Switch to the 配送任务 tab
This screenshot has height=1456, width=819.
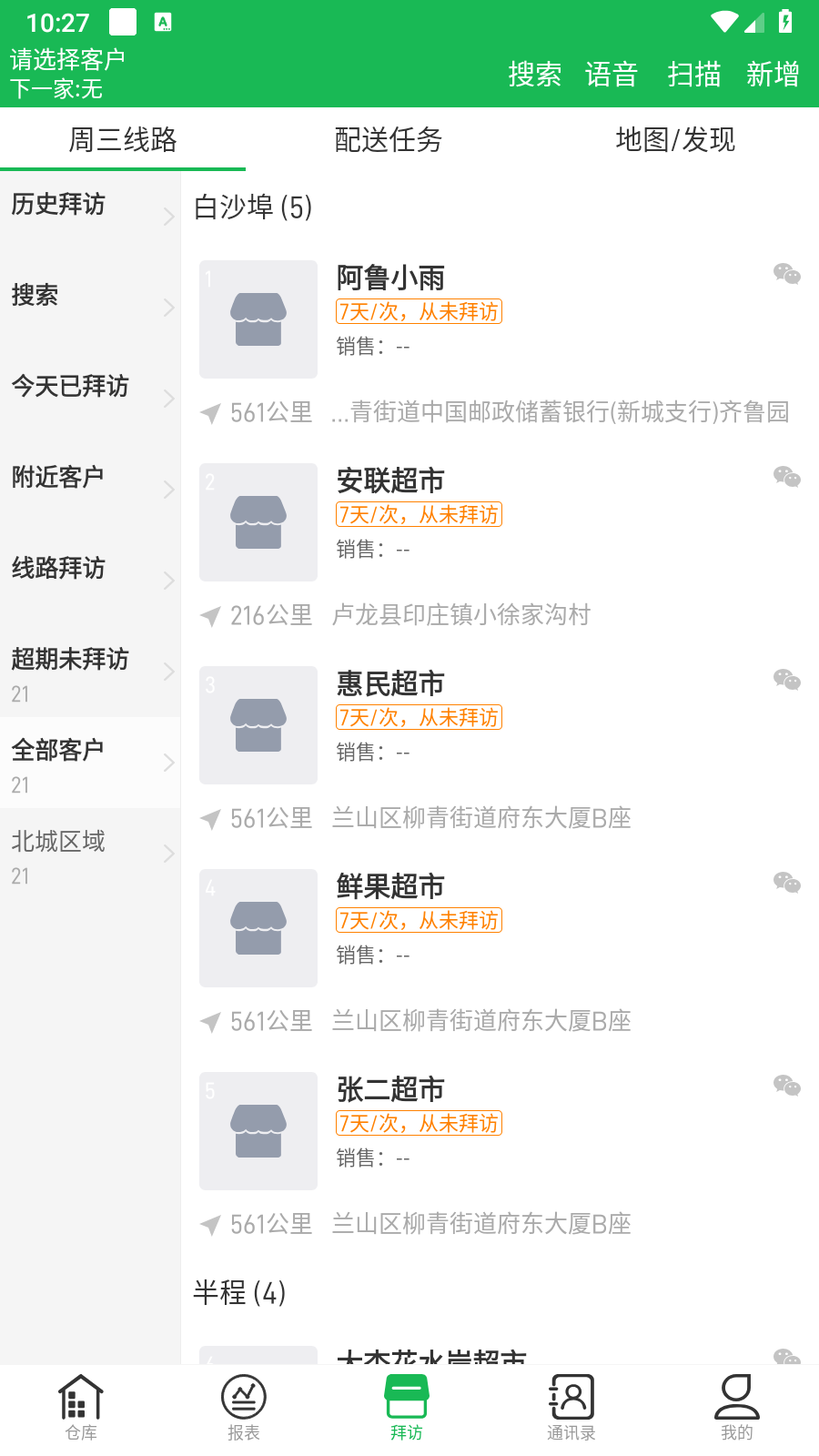(x=389, y=138)
